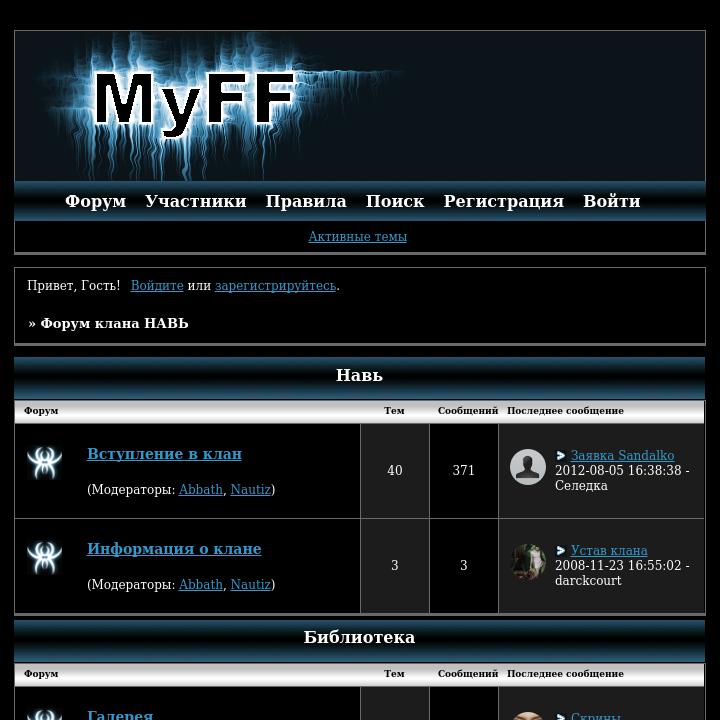The width and height of the screenshot is (720, 720).
Task: Open the Вступление в клан forum
Action: [164, 454]
